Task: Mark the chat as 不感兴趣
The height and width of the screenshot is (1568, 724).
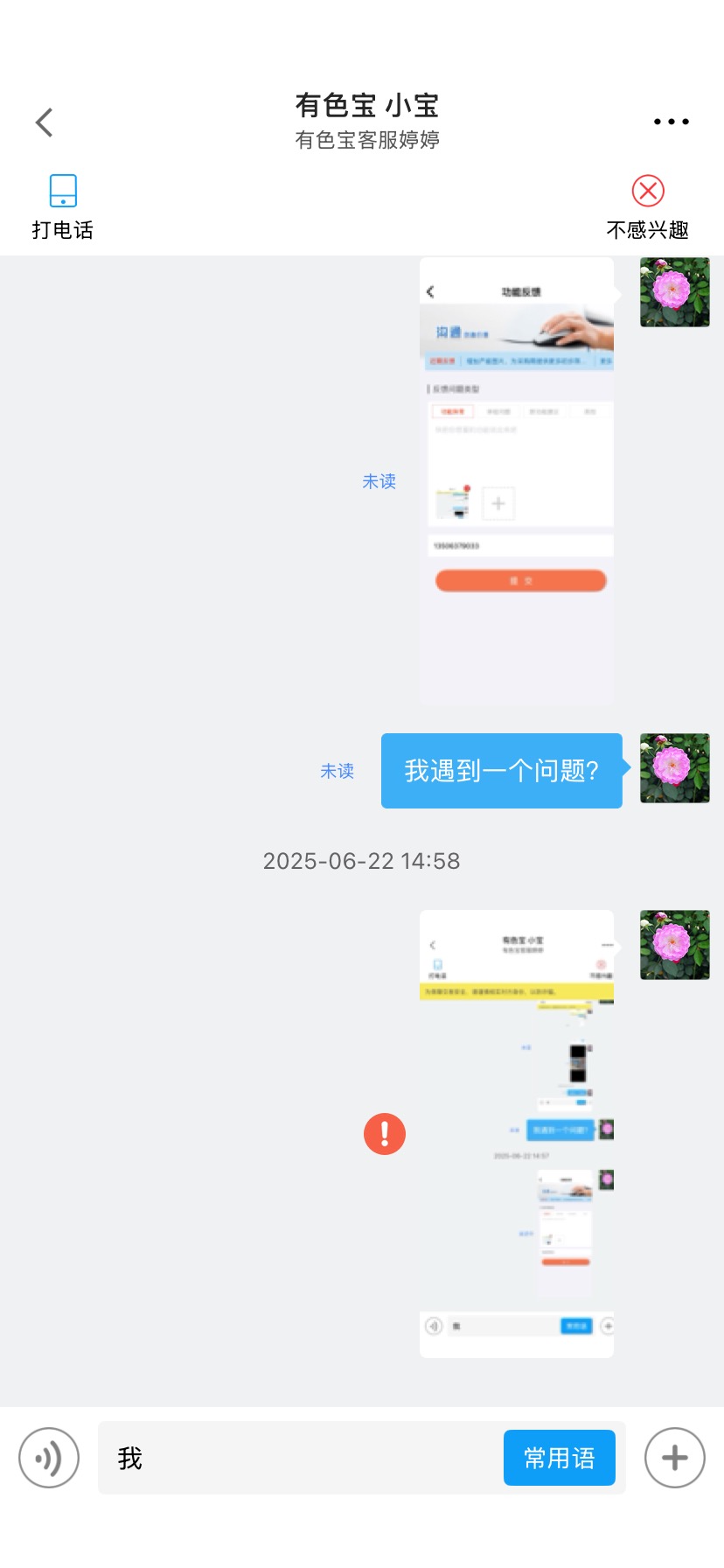Action: point(648,207)
